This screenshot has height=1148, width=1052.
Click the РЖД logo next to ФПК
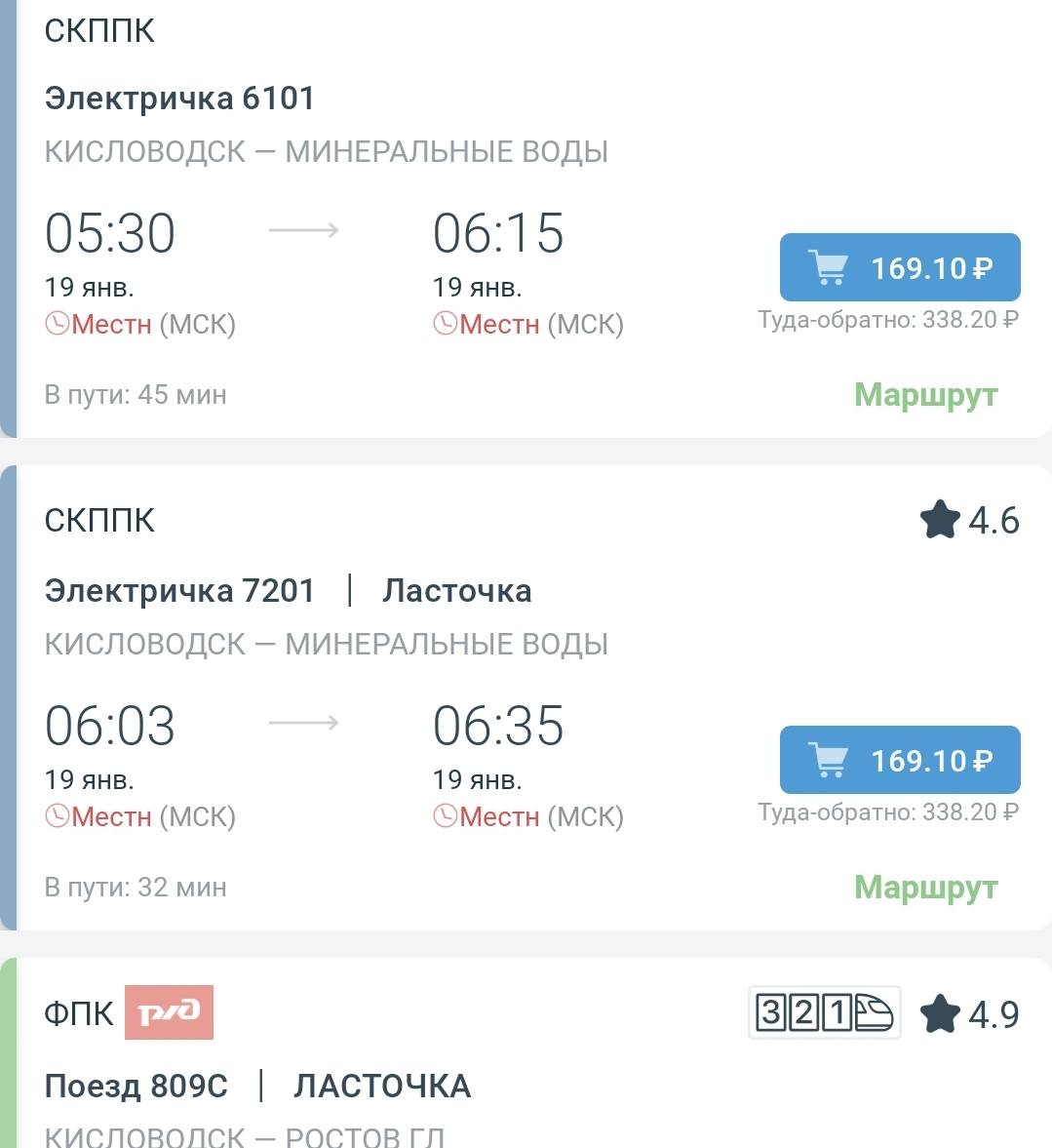168,1013
